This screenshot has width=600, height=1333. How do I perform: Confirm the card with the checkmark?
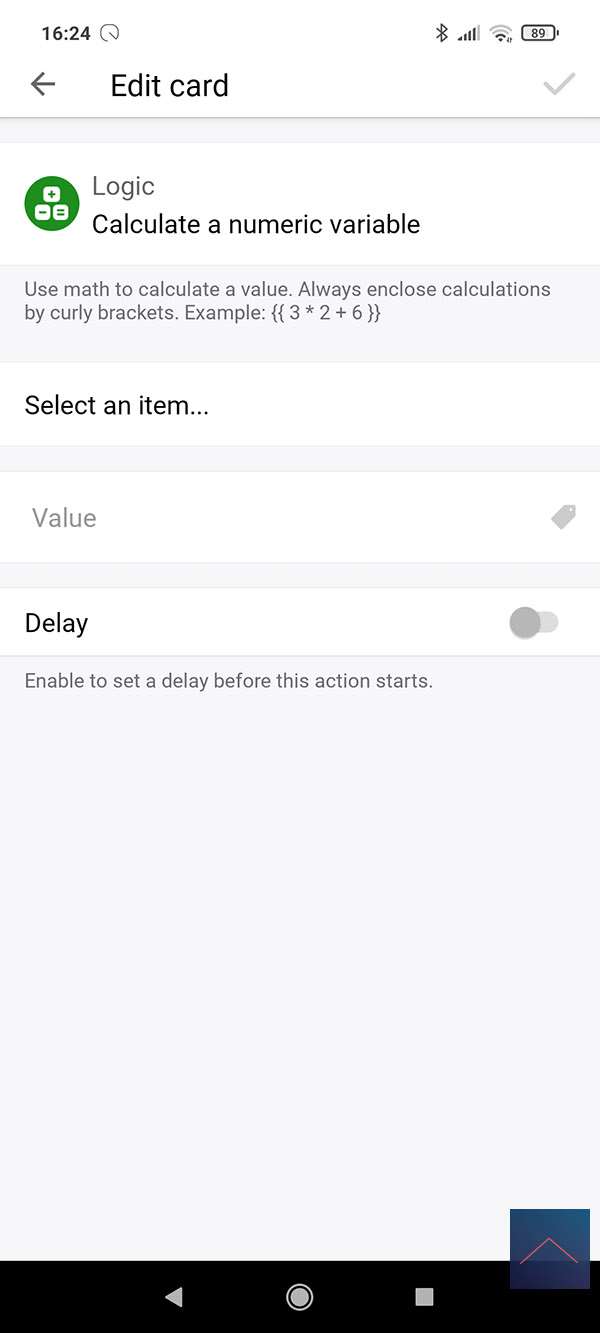coord(559,85)
